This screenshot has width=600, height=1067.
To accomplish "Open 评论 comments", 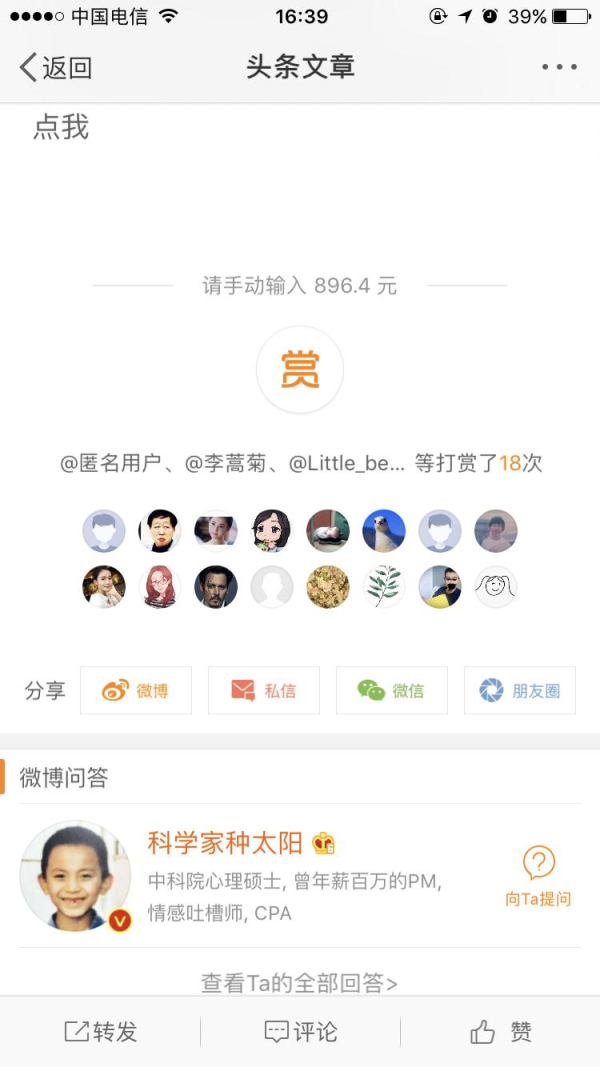I will pos(300,1032).
